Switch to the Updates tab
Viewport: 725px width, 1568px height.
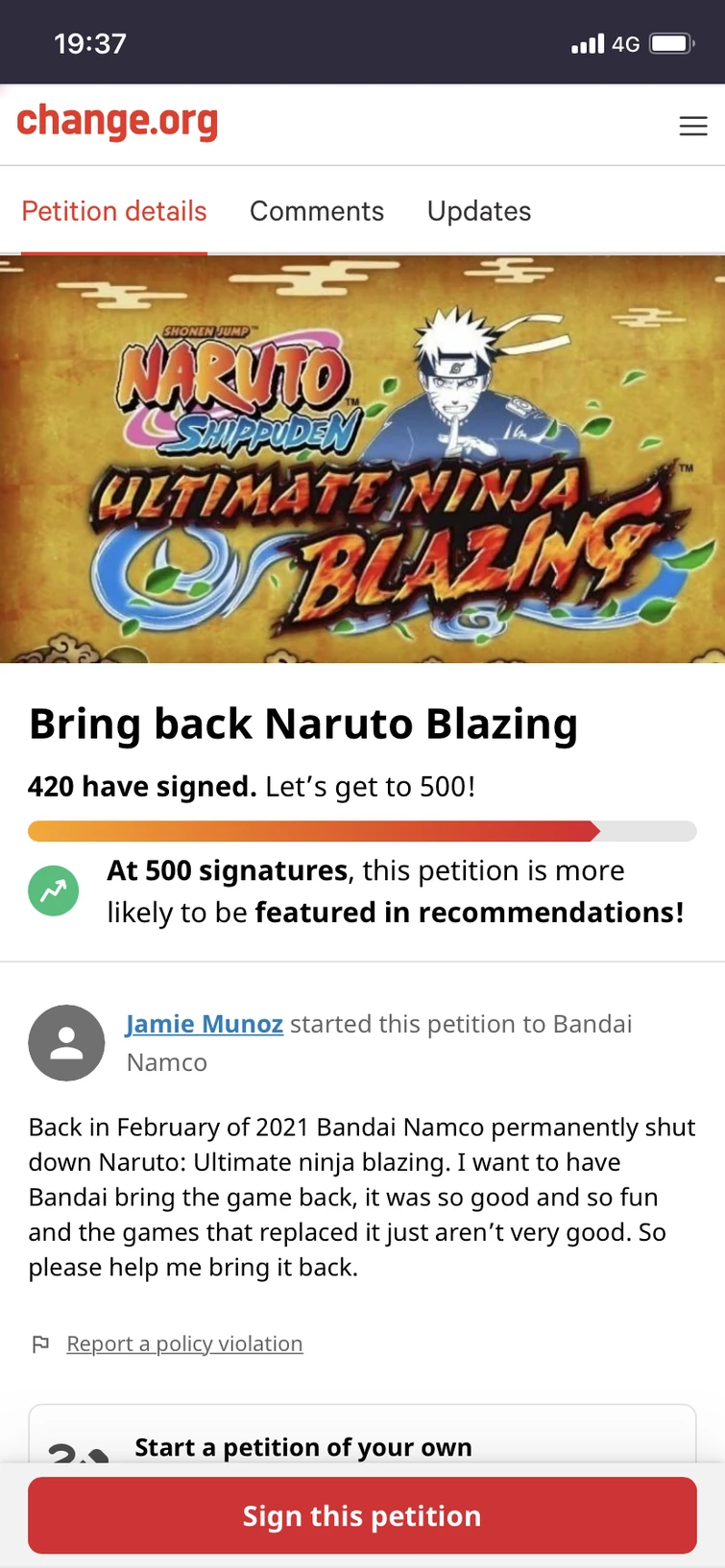(x=478, y=211)
